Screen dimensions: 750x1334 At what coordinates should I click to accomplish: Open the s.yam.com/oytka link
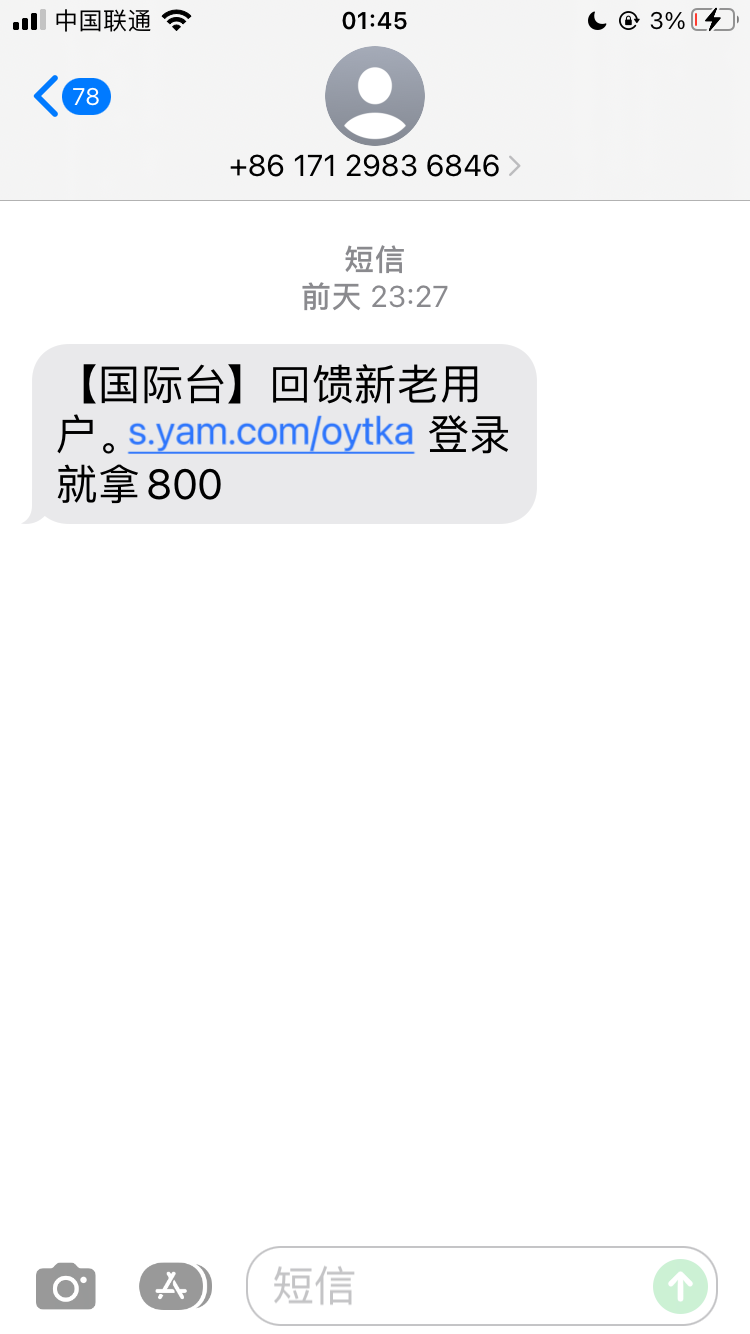[271, 434]
